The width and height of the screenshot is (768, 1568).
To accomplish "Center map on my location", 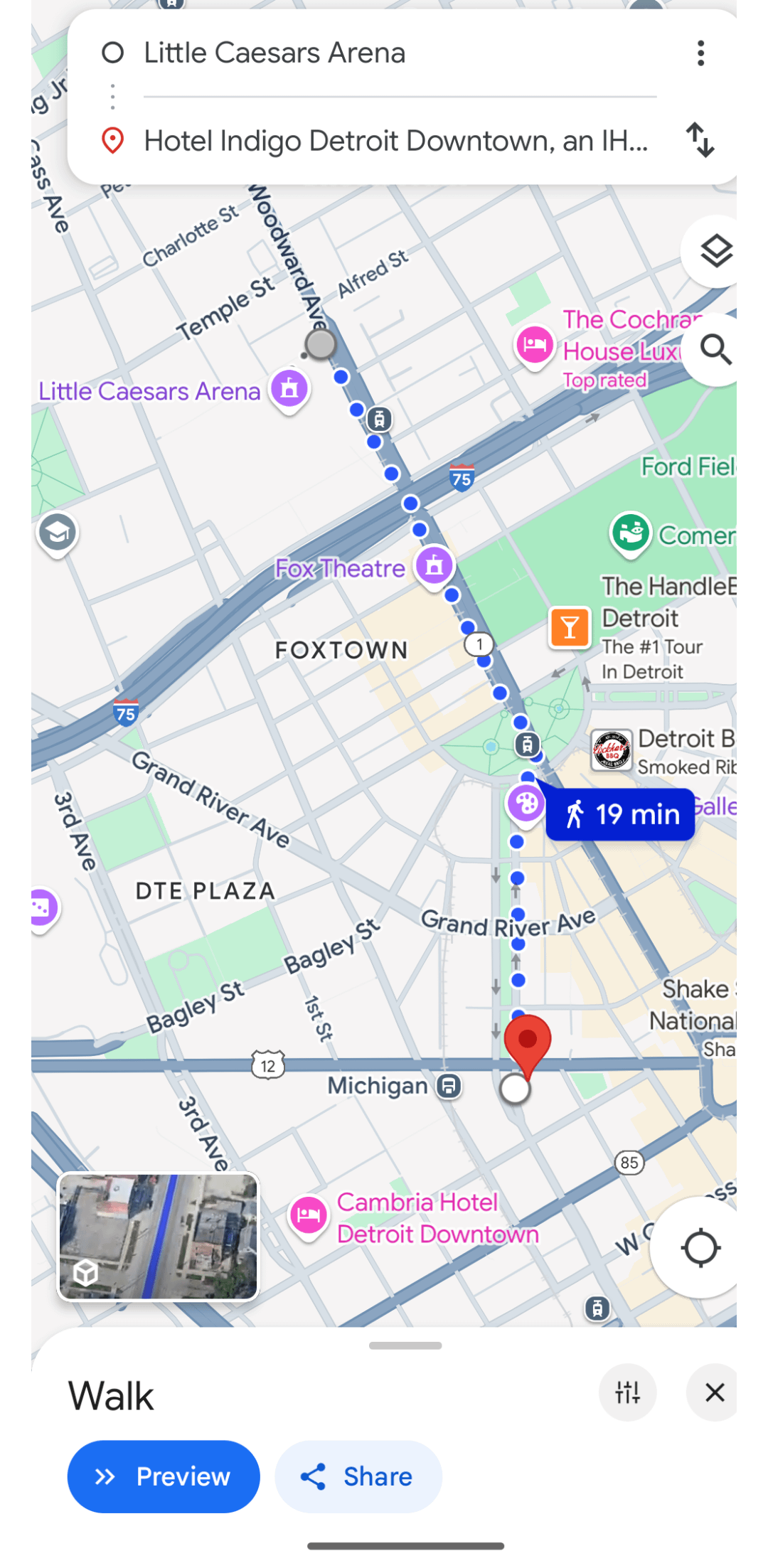I will [x=700, y=1248].
